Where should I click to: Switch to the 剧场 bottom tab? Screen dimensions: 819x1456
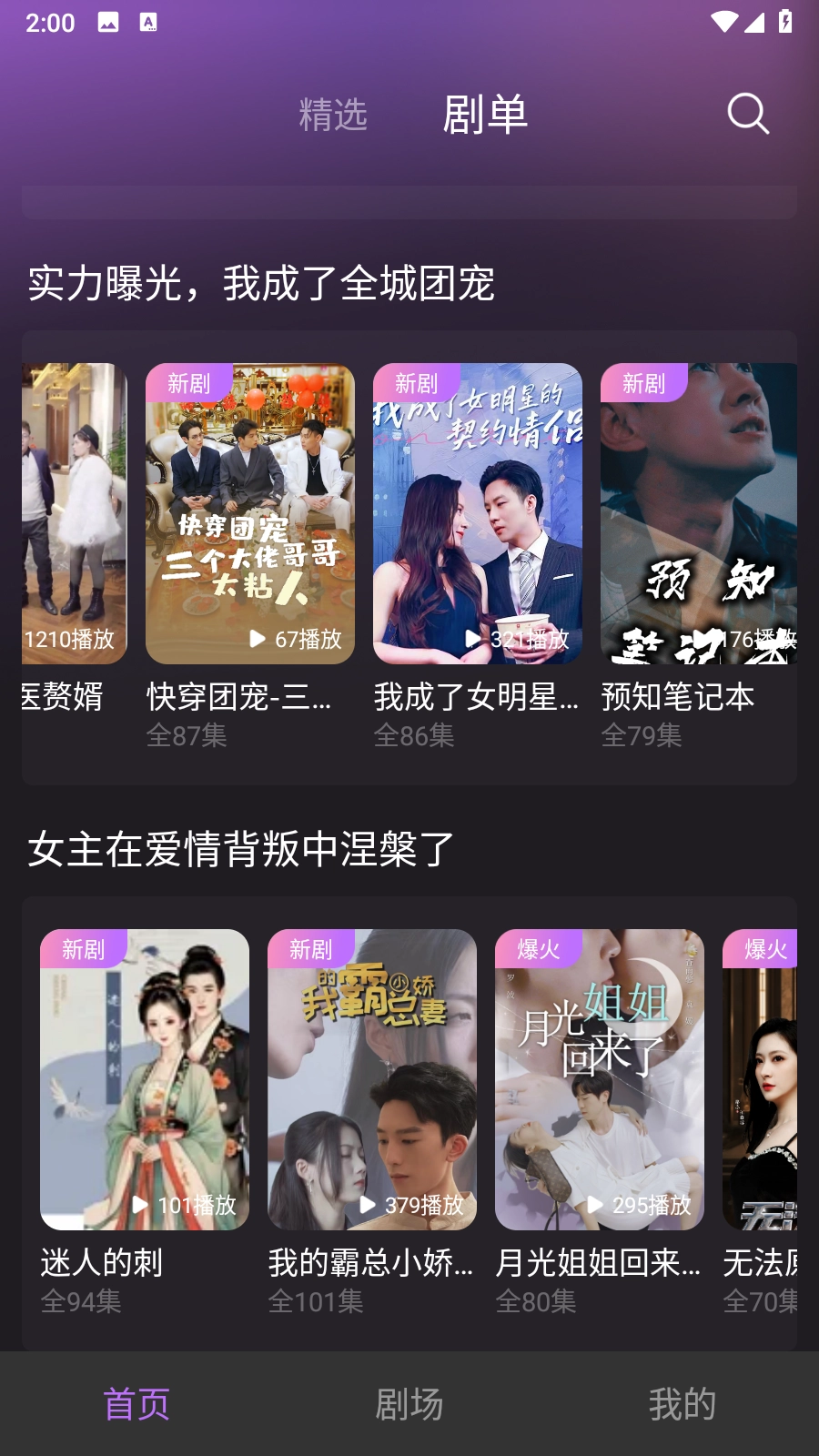(409, 1404)
